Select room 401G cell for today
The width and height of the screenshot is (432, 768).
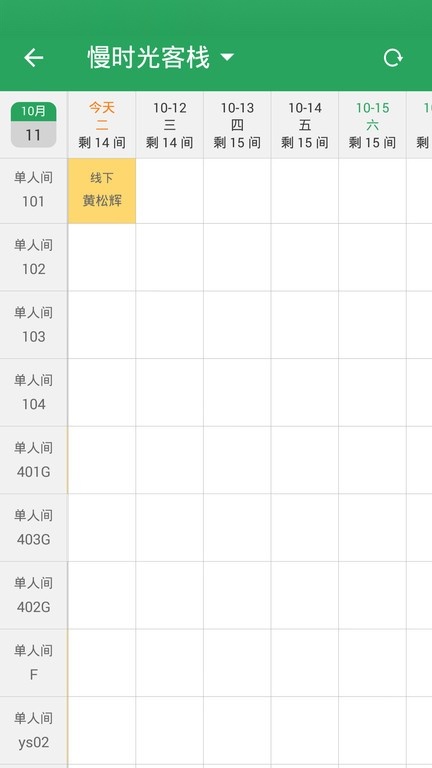point(102,460)
